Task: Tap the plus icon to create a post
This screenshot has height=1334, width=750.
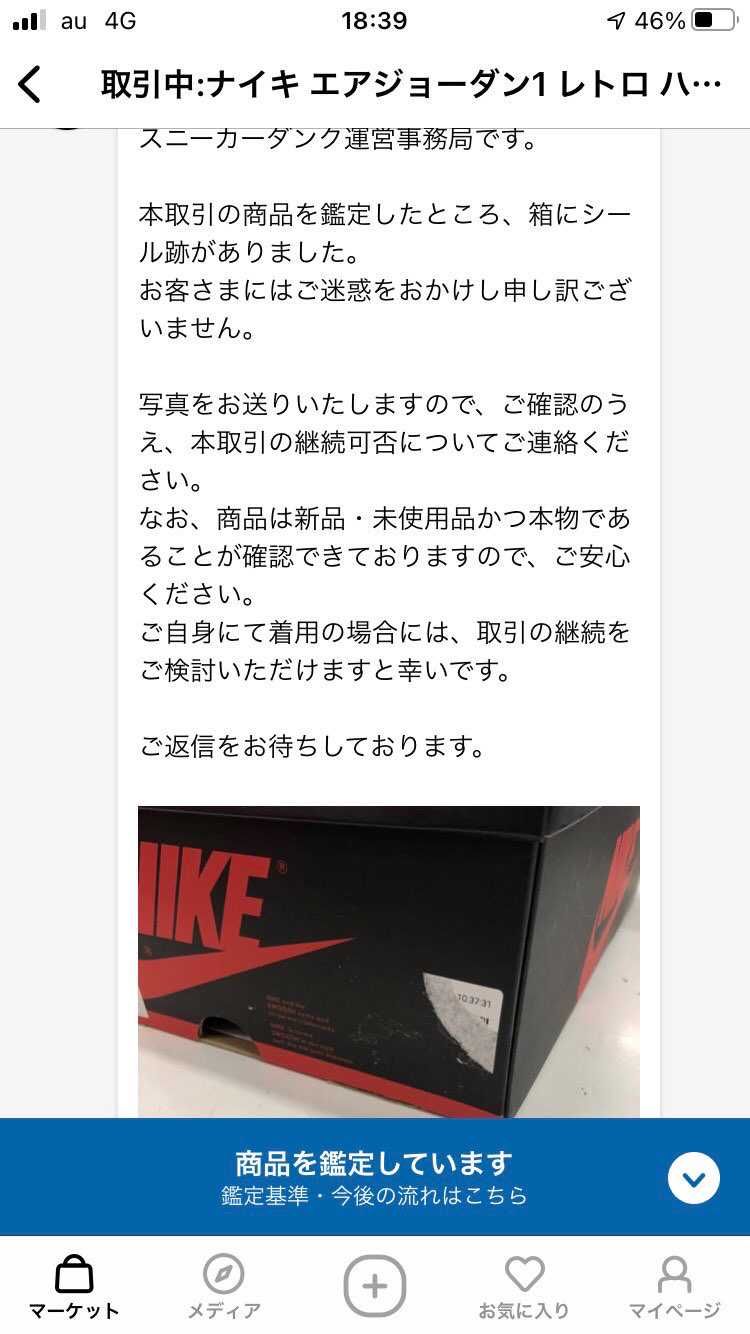Action: pos(375,1288)
